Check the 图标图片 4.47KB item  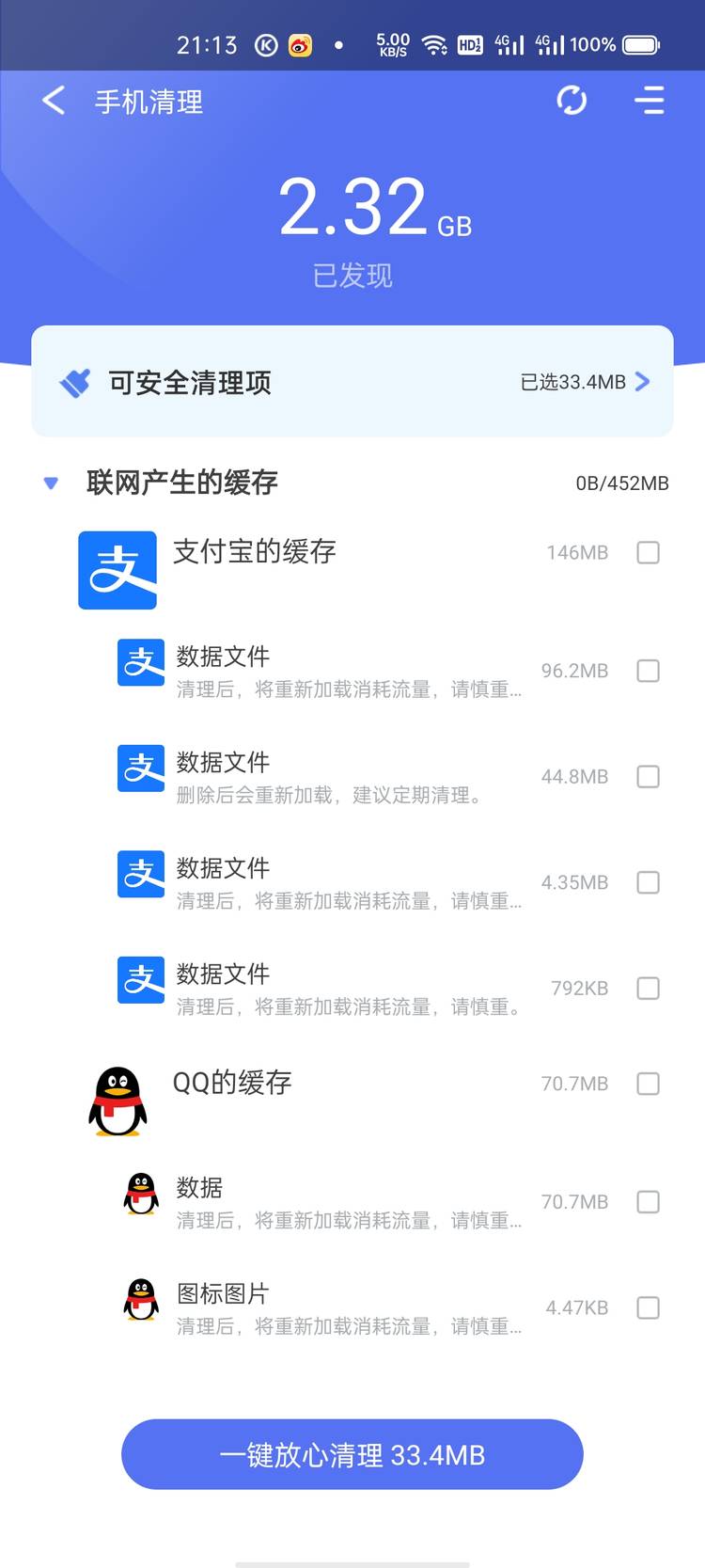[x=648, y=1307]
